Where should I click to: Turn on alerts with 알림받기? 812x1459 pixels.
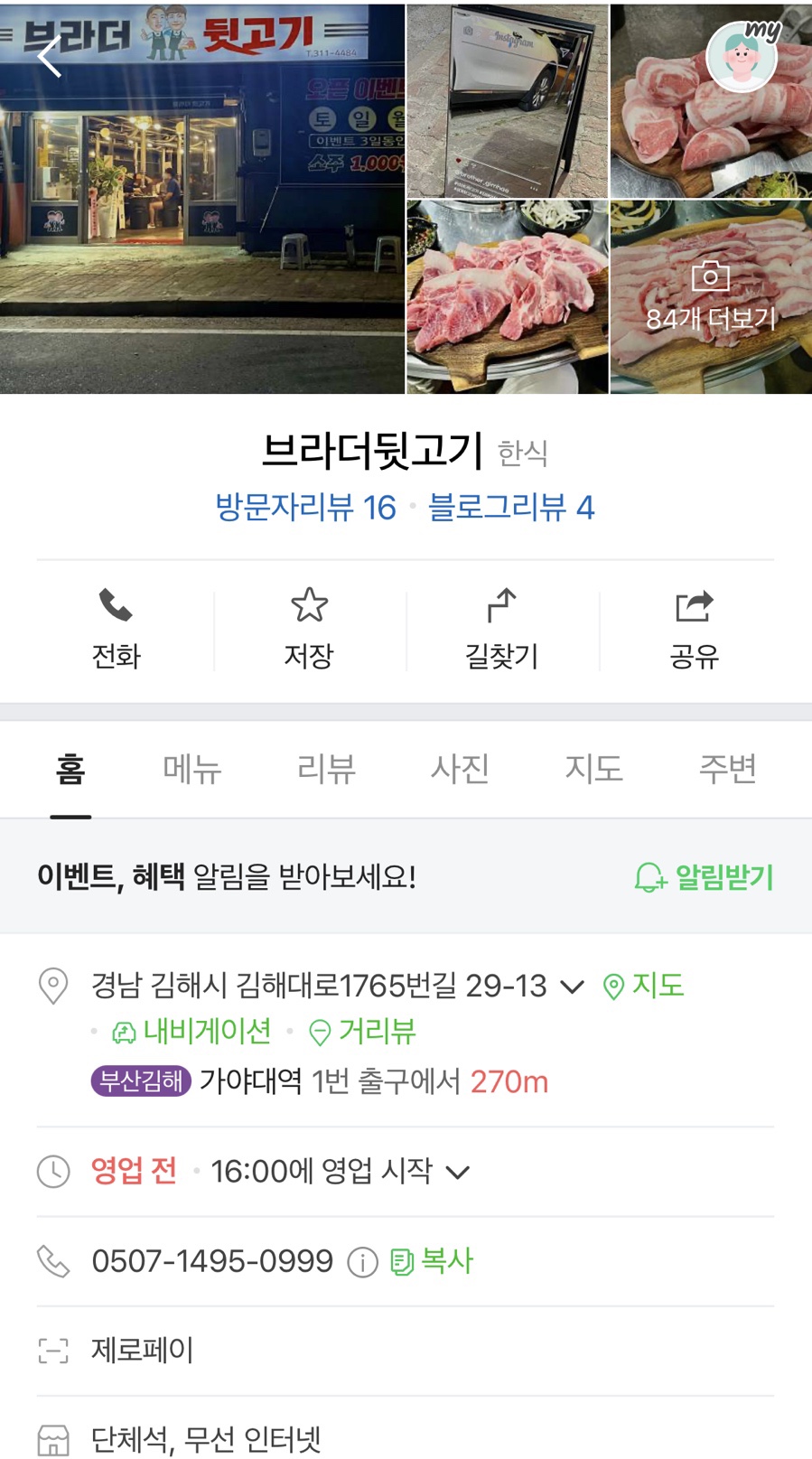705,877
